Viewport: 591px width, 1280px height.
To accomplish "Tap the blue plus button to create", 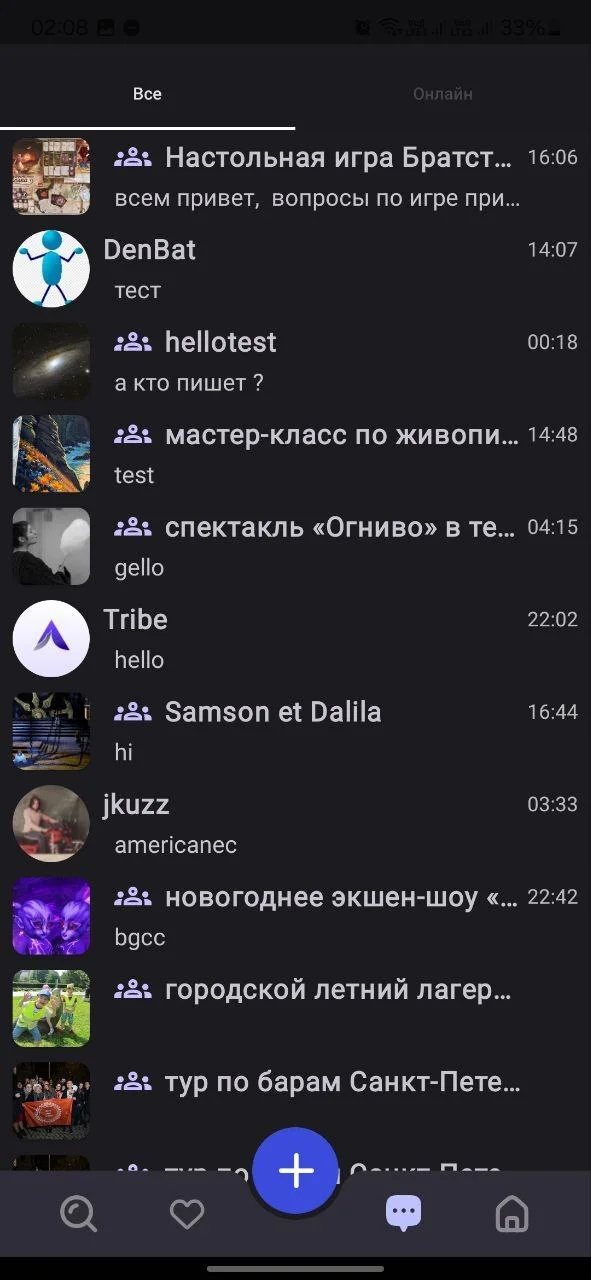I will tap(296, 1171).
